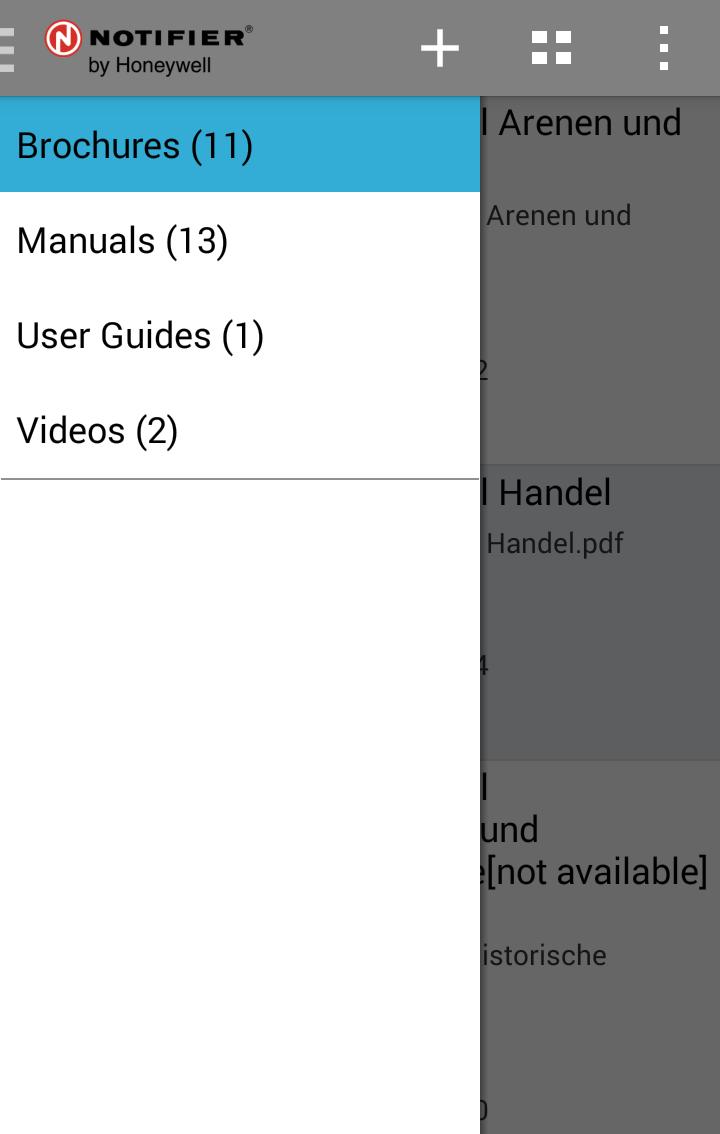This screenshot has height=1134, width=720.
Task: Open the User Guides (1) section
Action: tap(240, 335)
